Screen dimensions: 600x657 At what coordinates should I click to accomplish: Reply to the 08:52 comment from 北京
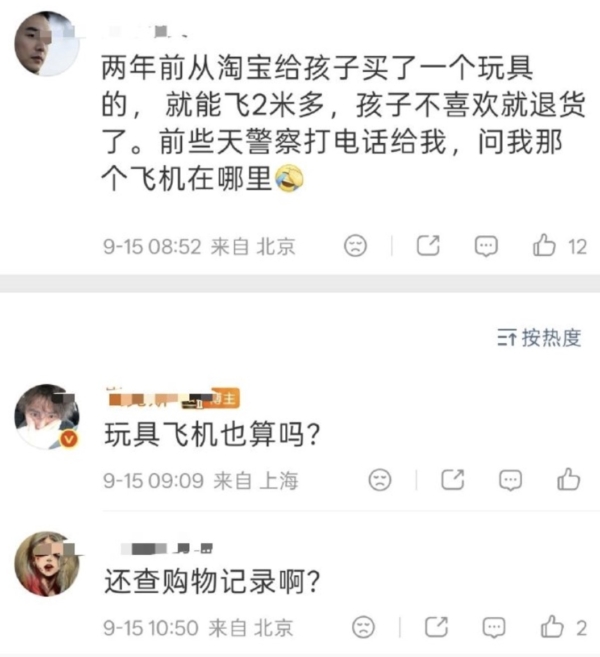[x=486, y=246]
